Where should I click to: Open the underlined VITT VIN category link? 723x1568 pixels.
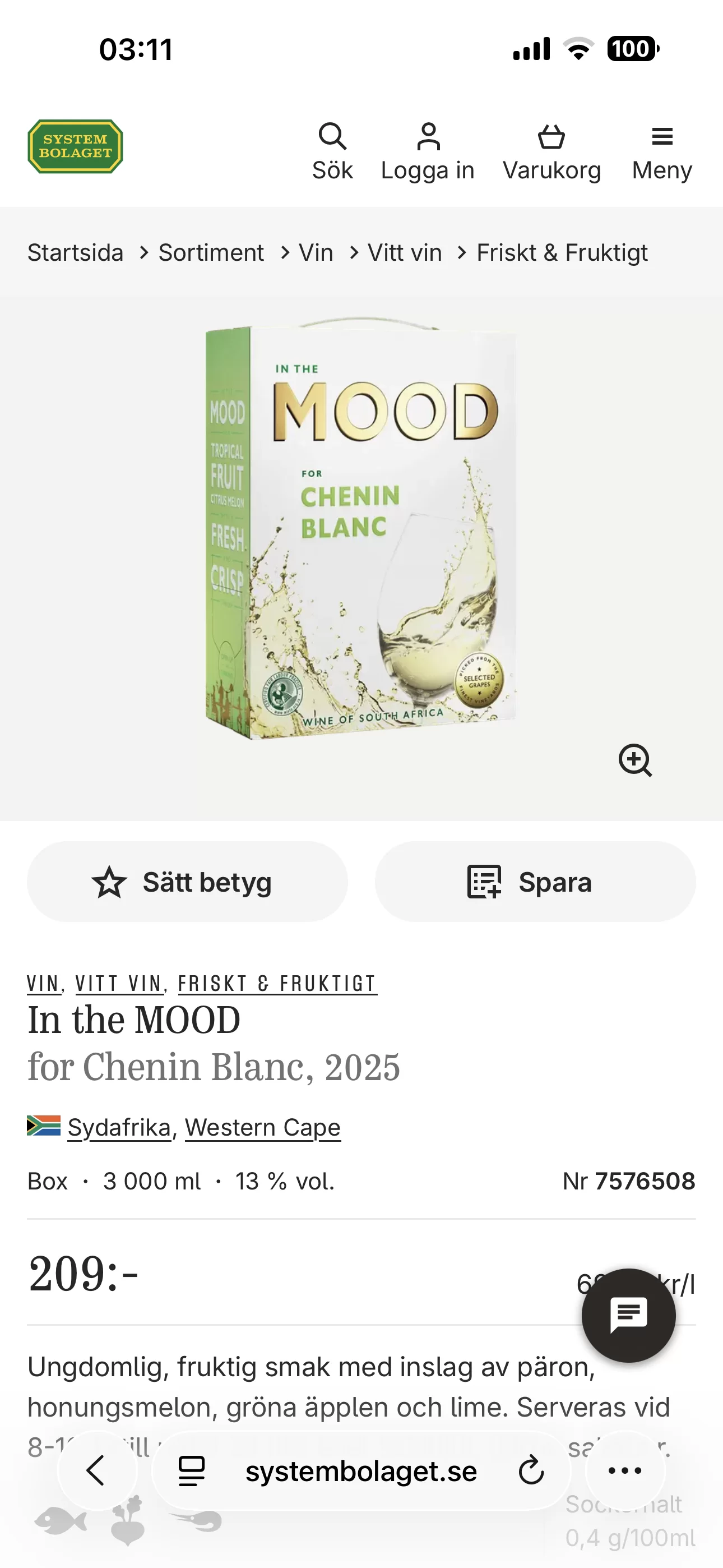click(119, 984)
